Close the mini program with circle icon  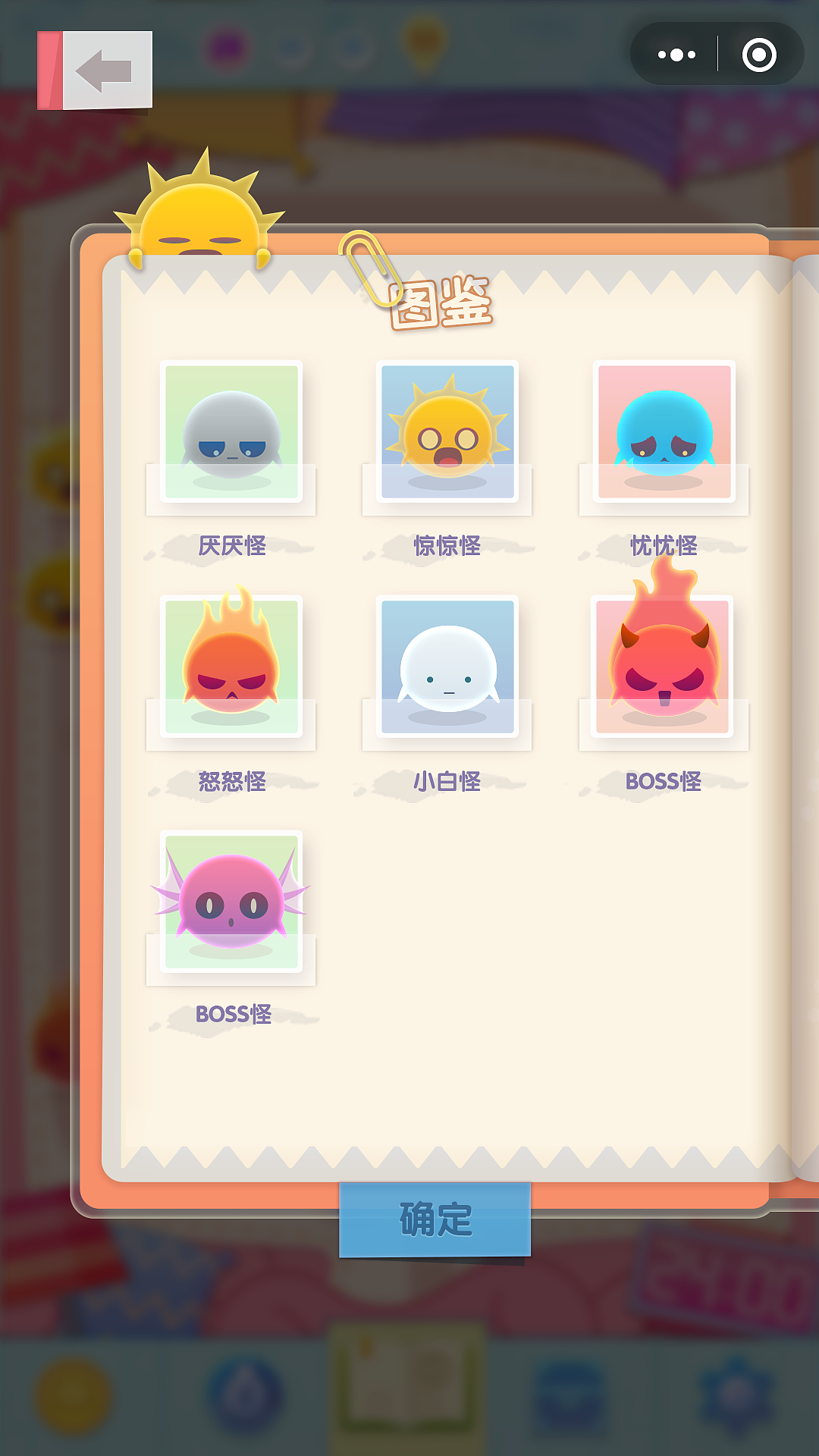tap(759, 55)
